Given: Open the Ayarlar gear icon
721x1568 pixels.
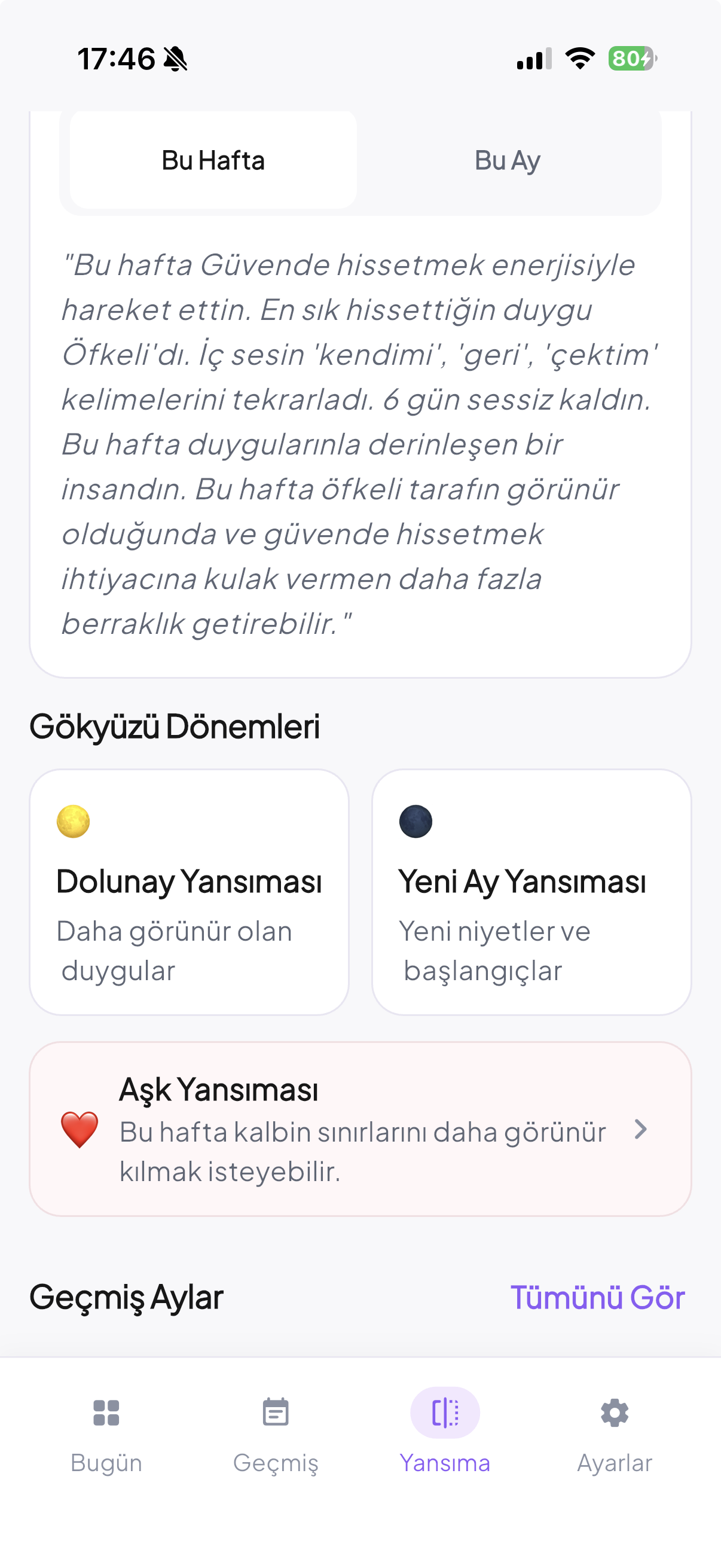Looking at the screenshot, I should pyautogui.click(x=614, y=1413).
